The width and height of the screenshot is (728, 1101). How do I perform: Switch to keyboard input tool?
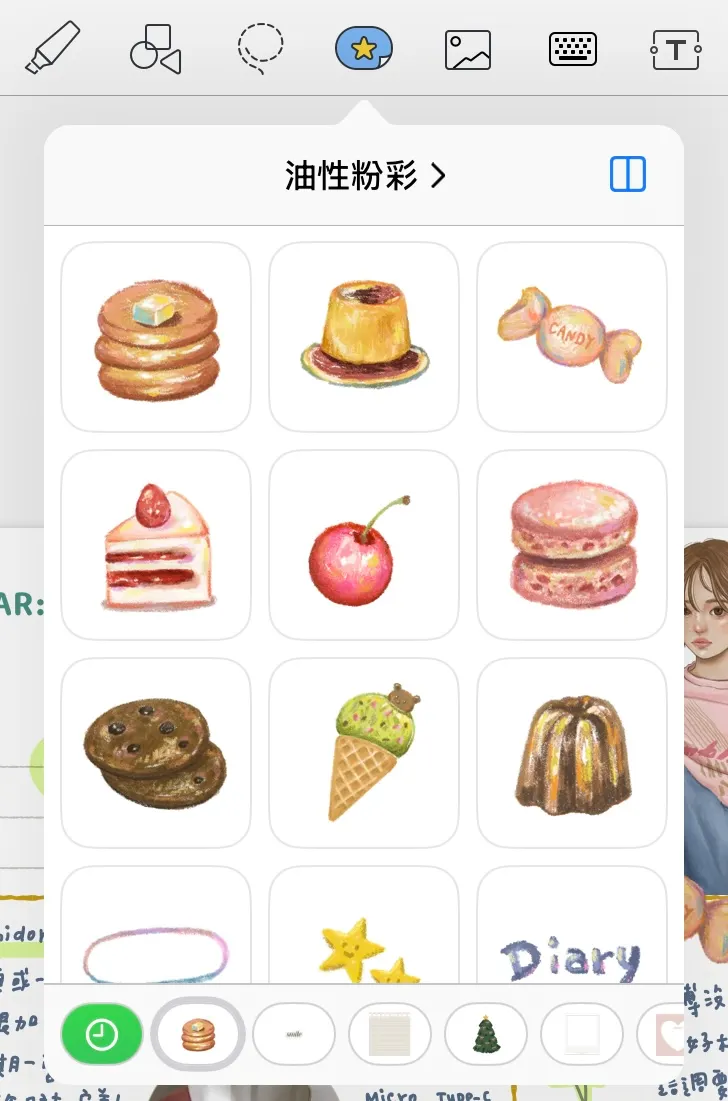[x=573, y=48]
